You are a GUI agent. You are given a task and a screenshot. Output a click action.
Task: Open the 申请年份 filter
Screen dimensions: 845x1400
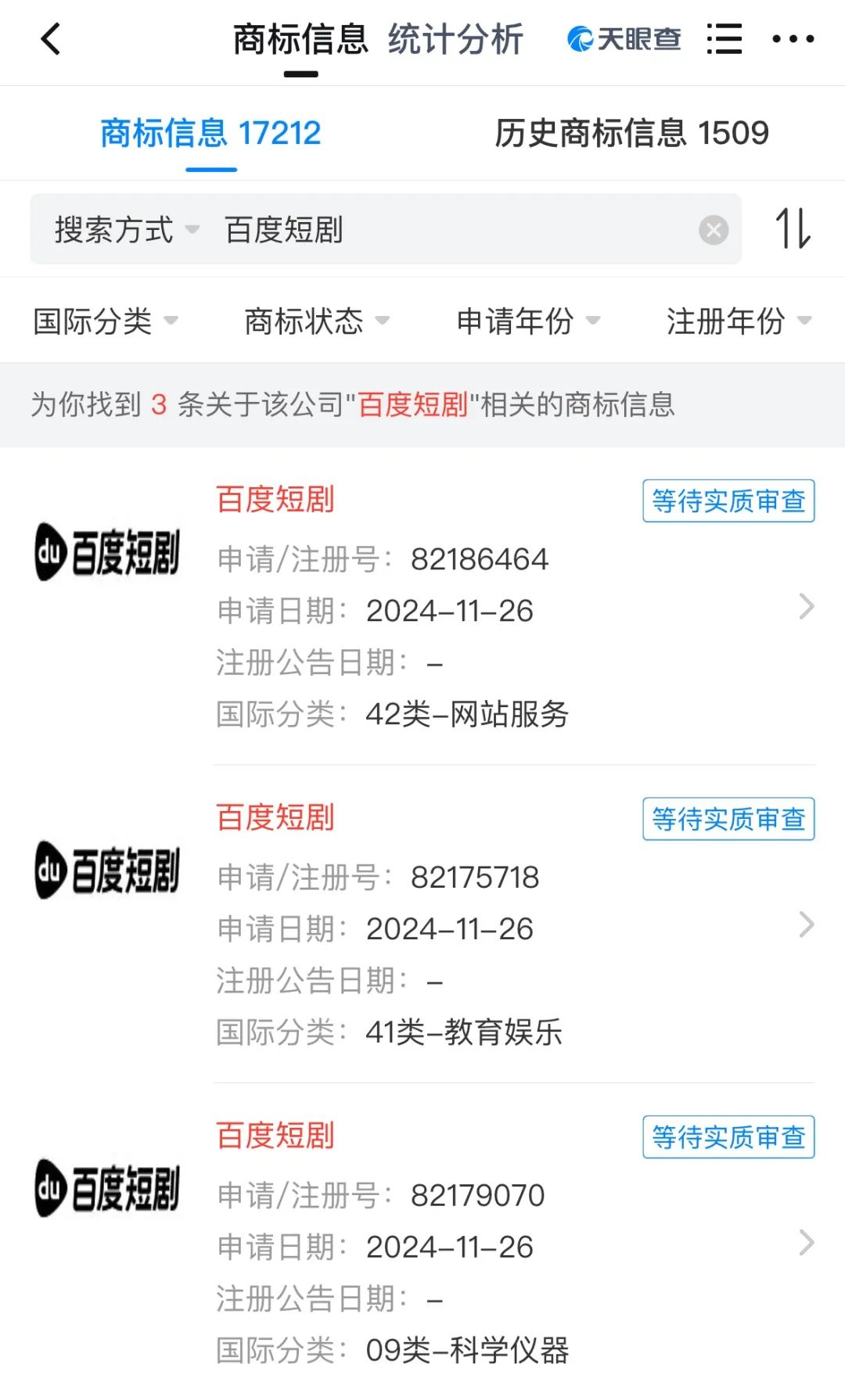[528, 321]
